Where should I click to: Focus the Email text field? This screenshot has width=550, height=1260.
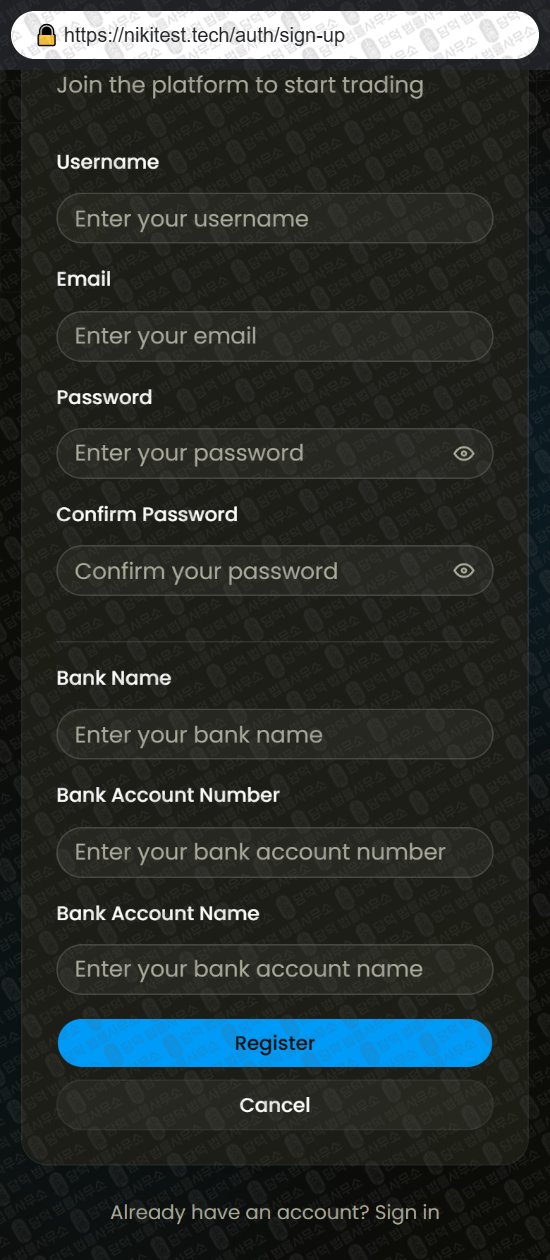[275, 336]
